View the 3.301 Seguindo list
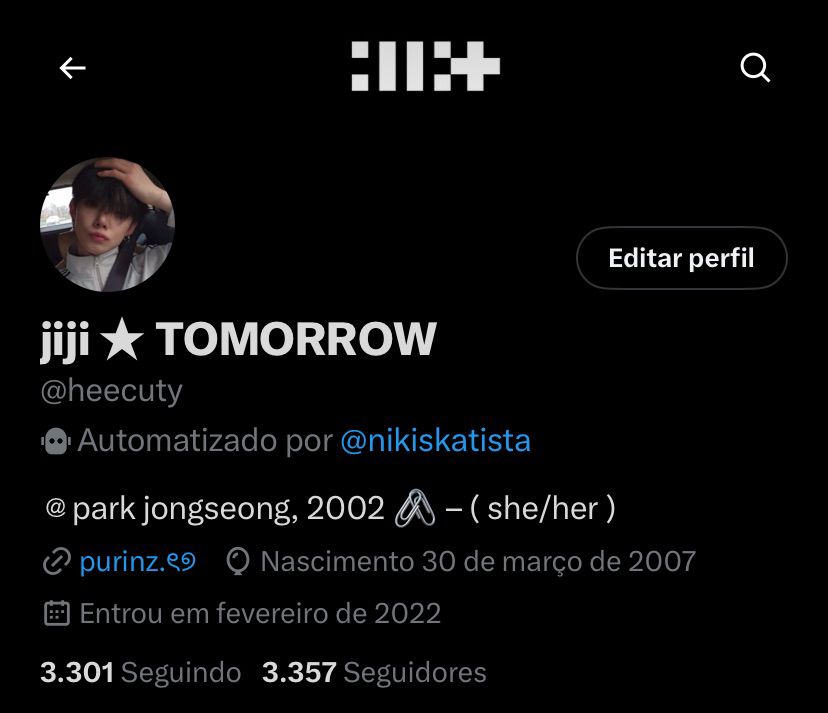 tap(140, 672)
